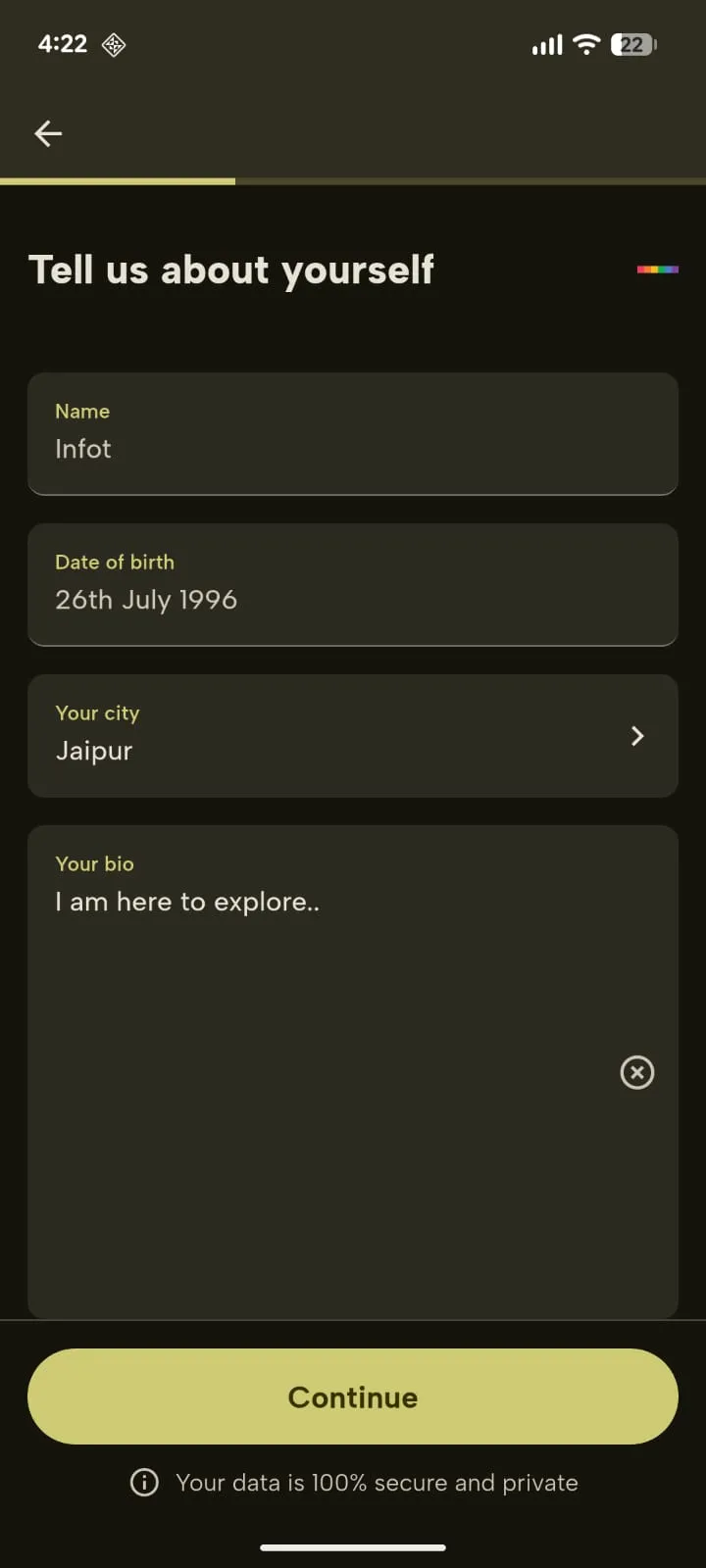Edit the Name field
Screen dimensions: 706x1568
tap(352, 434)
